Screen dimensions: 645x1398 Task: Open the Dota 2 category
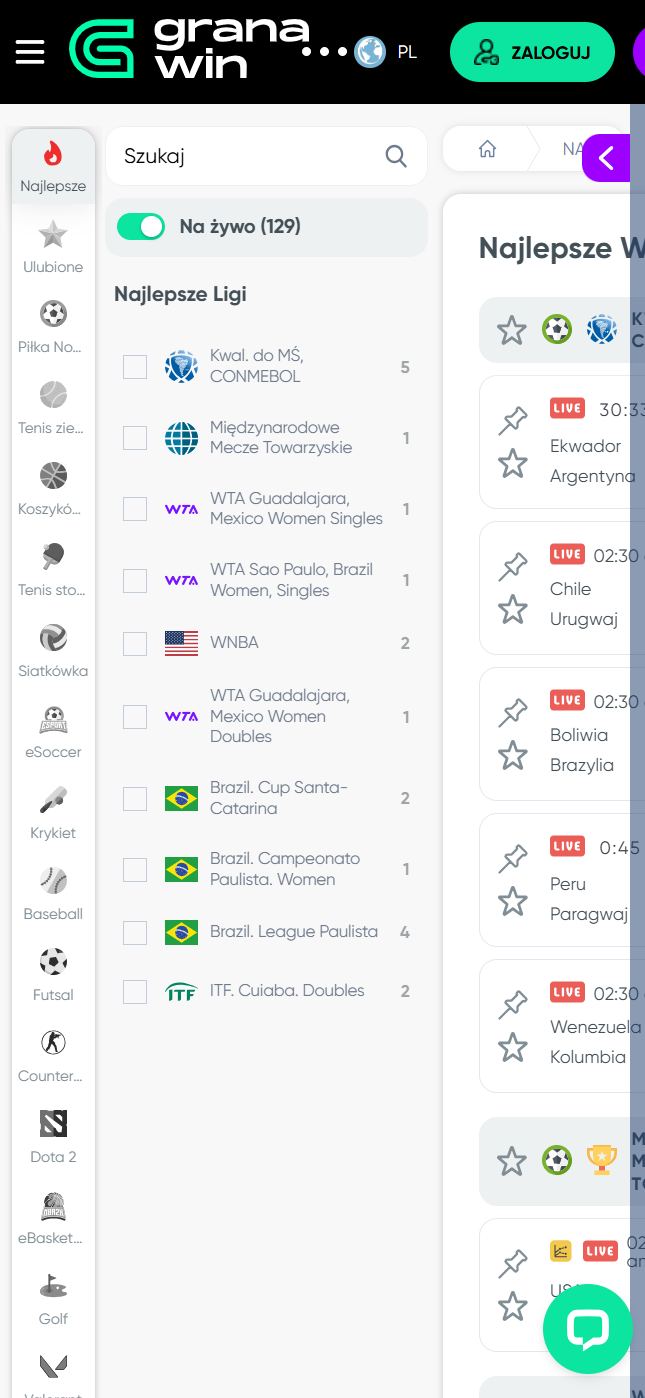coord(53,1137)
